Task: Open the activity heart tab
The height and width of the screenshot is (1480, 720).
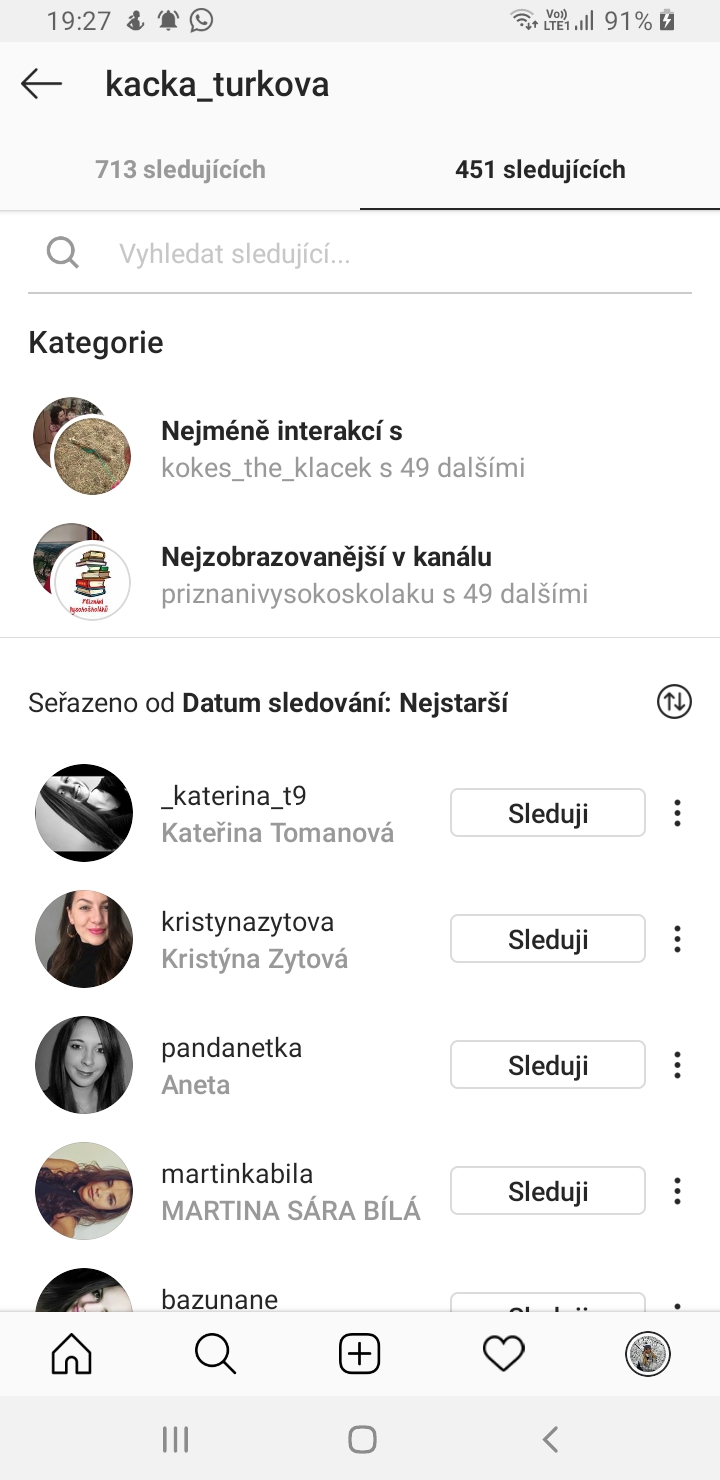Action: pyautogui.click(x=503, y=1355)
